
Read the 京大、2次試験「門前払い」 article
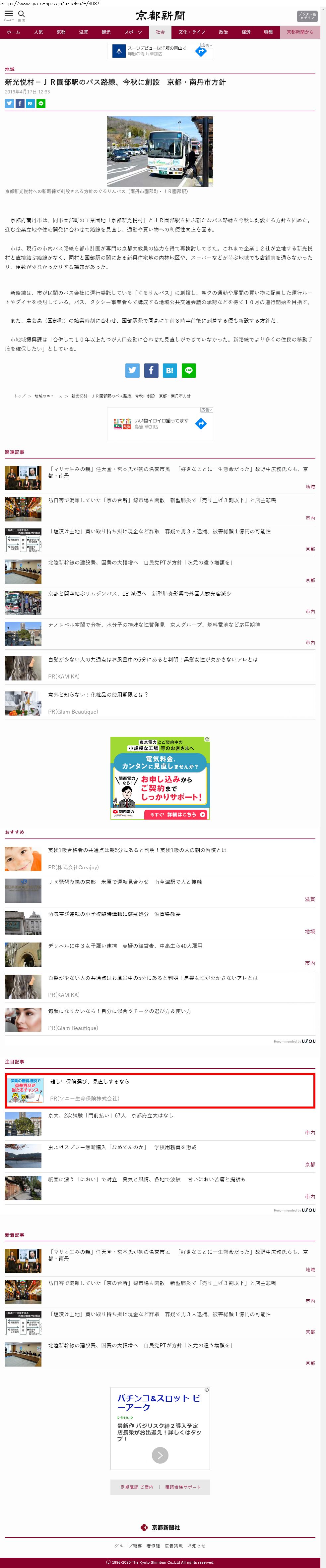coord(110,1115)
